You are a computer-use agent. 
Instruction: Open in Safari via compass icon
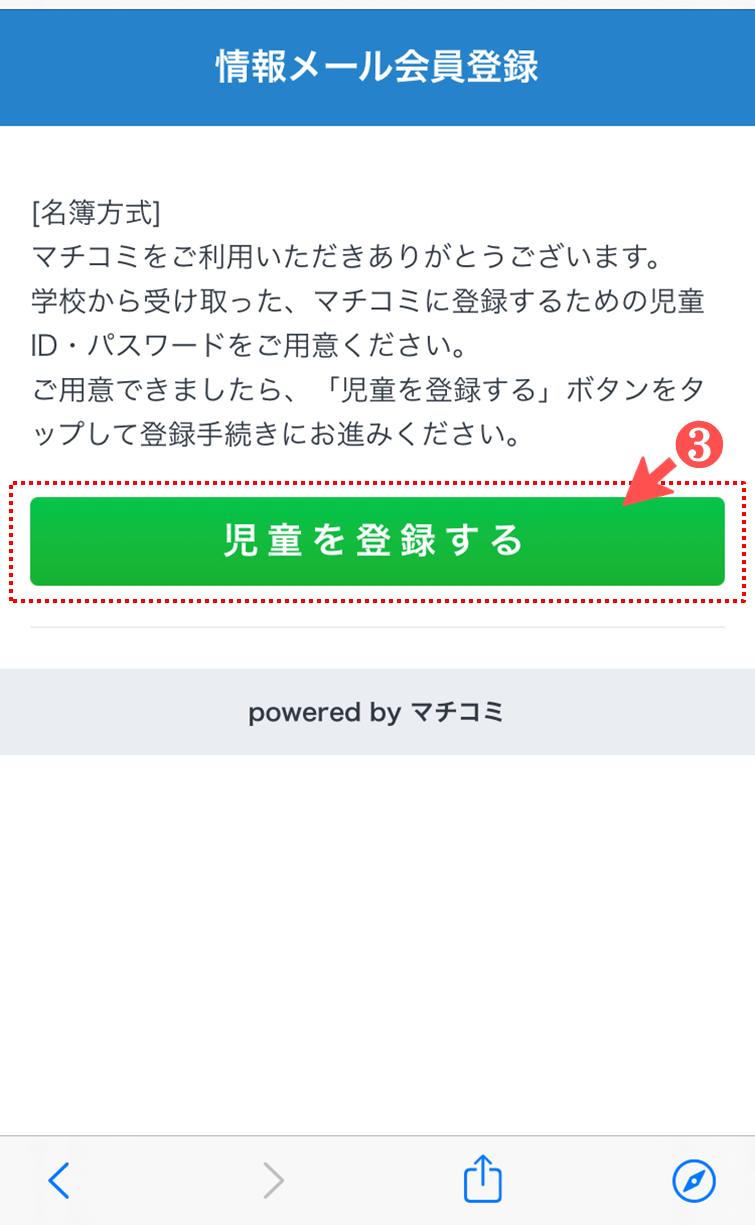(x=693, y=1181)
